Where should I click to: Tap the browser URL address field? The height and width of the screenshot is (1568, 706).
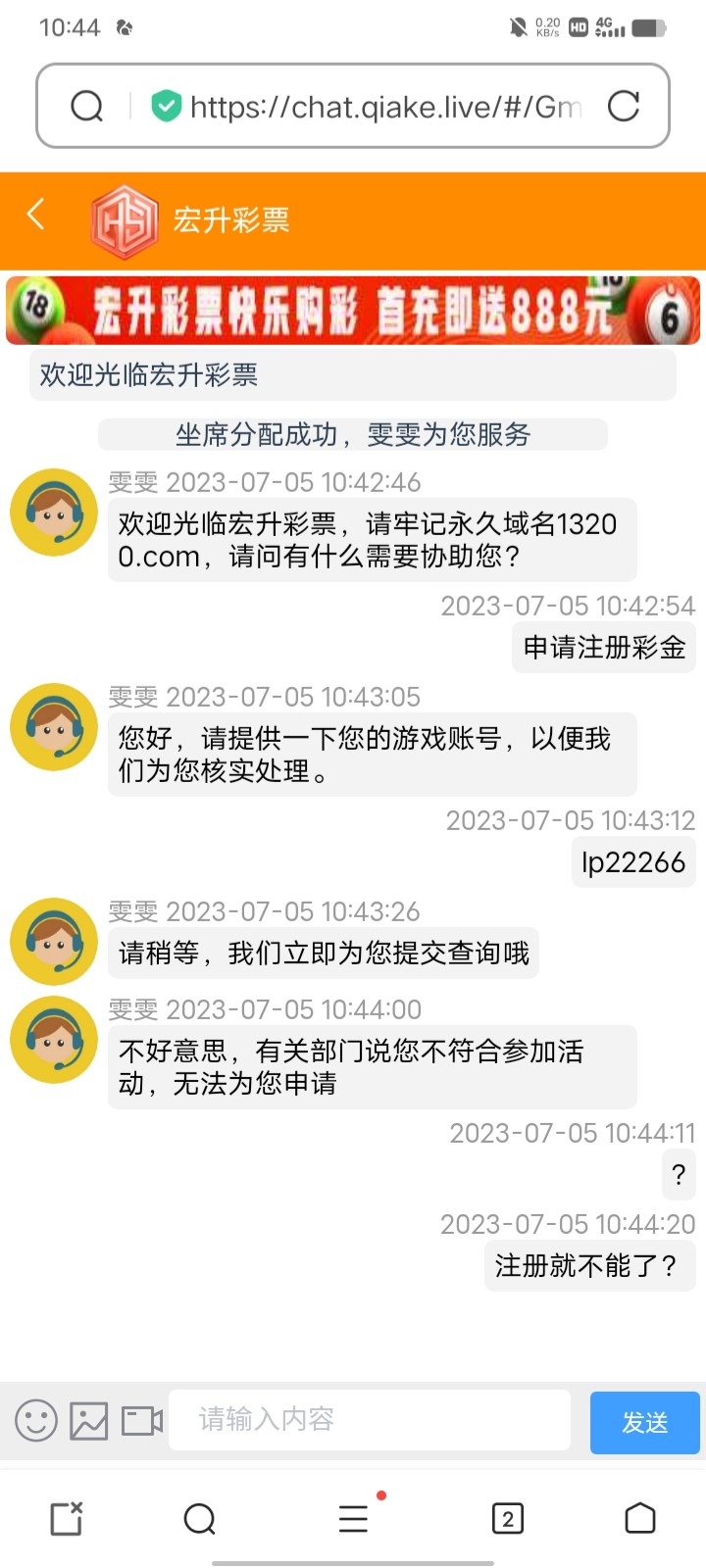[x=385, y=106]
